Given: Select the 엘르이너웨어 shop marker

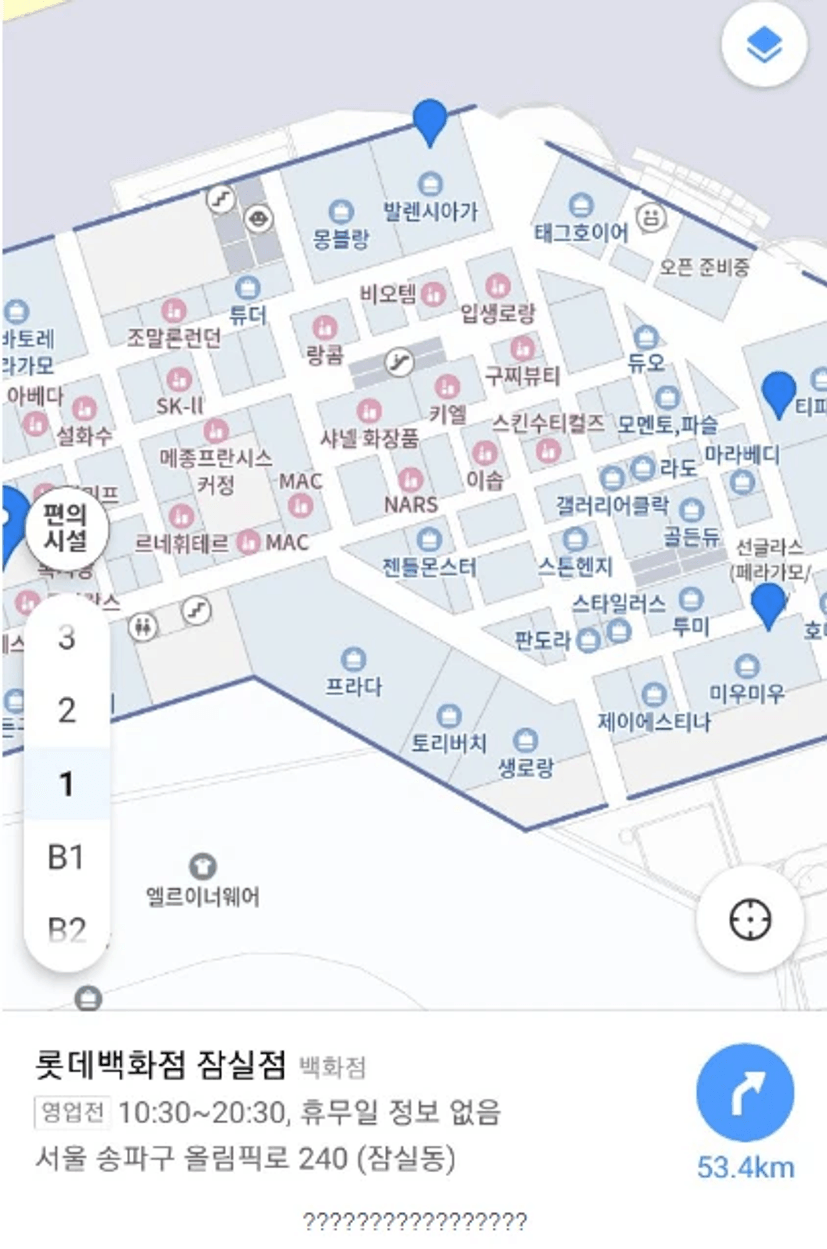Looking at the screenshot, I should click(202, 867).
